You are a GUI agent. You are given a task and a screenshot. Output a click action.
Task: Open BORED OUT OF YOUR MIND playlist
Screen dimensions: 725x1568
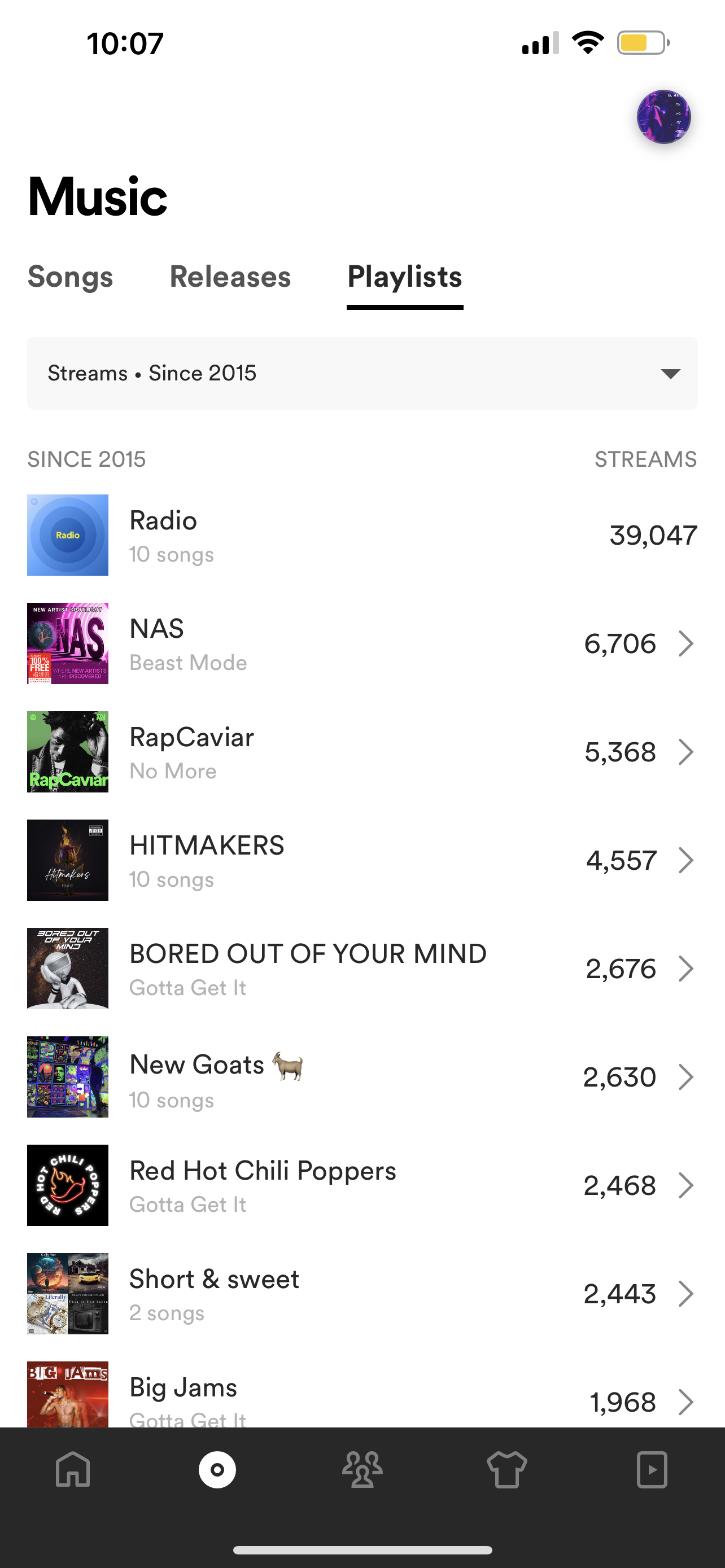[362, 969]
